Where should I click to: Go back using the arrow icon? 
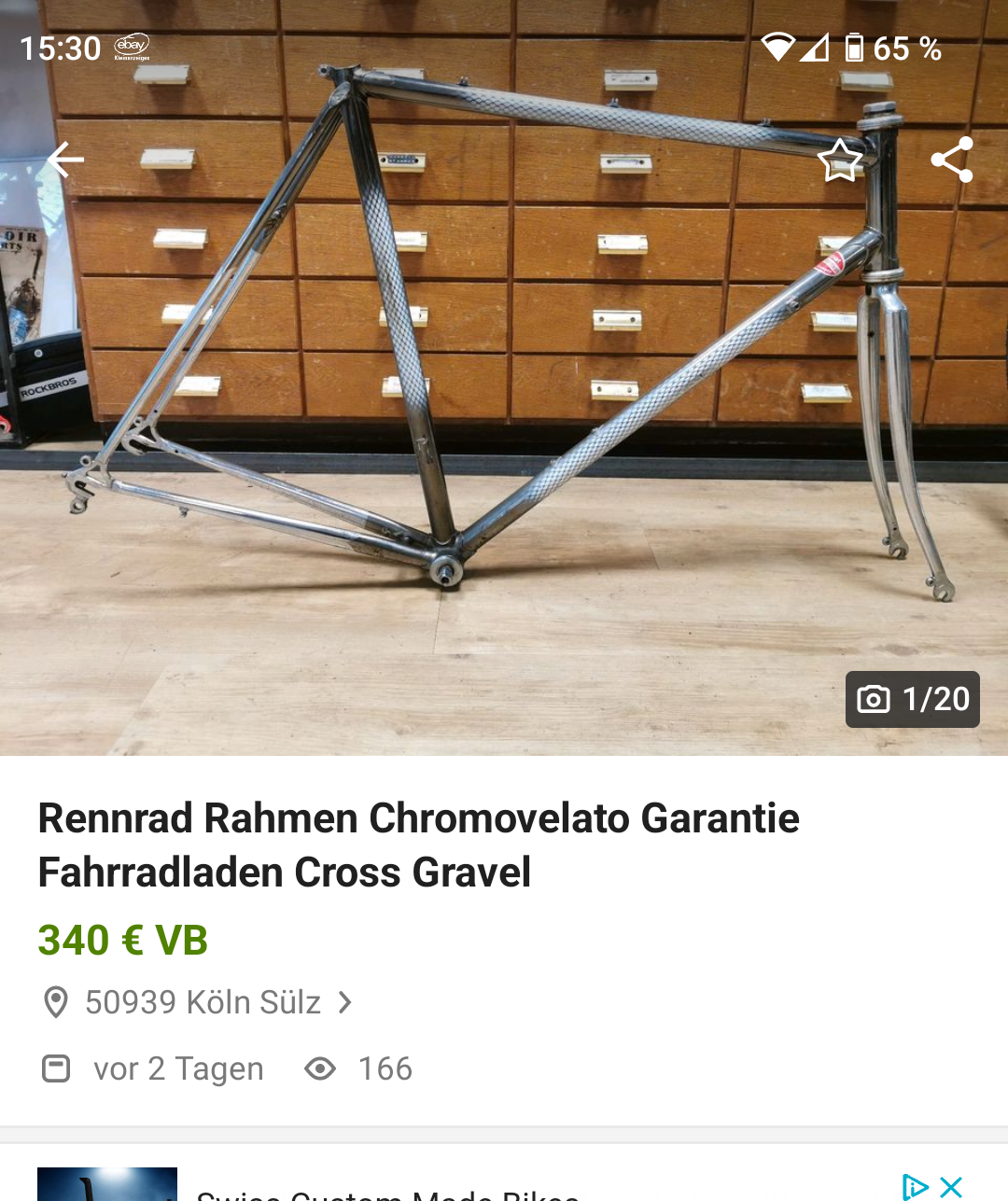pyautogui.click(x=65, y=161)
